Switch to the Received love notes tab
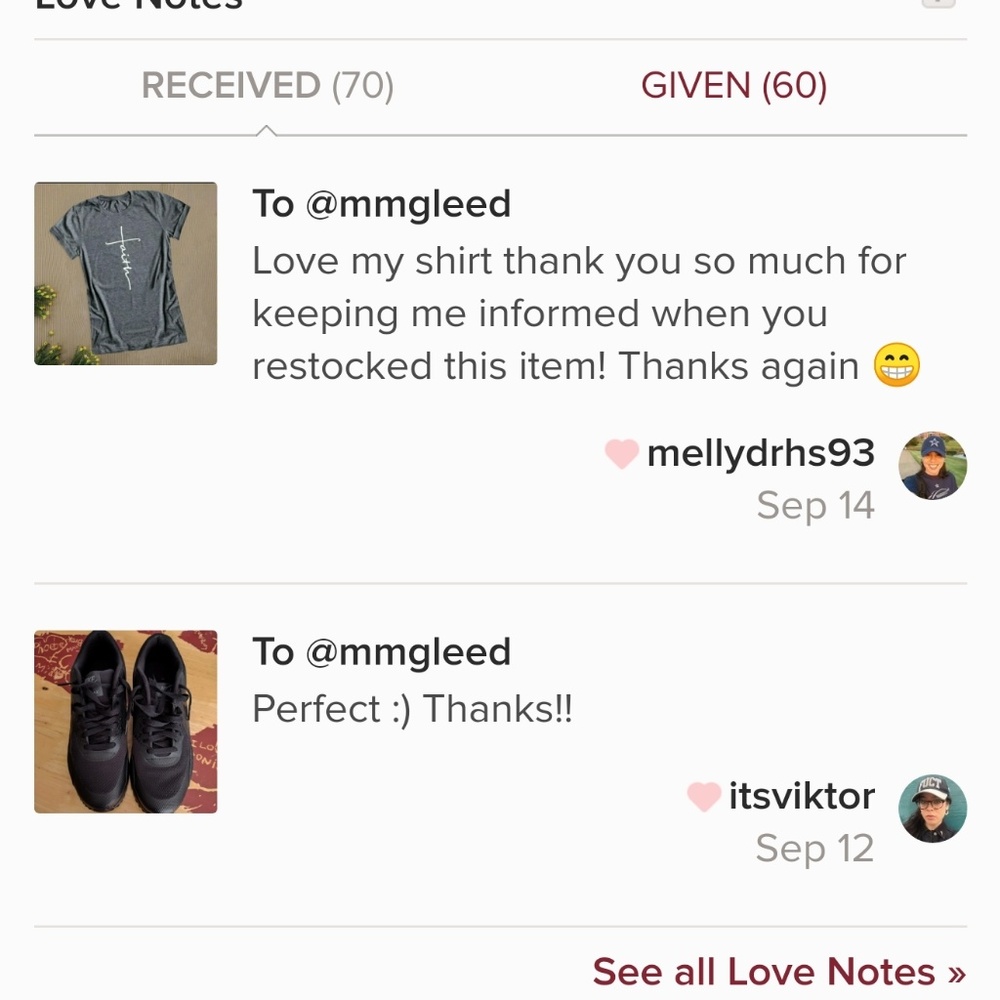Viewport: 1000px width, 1000px height. click(x=267, y=86)
